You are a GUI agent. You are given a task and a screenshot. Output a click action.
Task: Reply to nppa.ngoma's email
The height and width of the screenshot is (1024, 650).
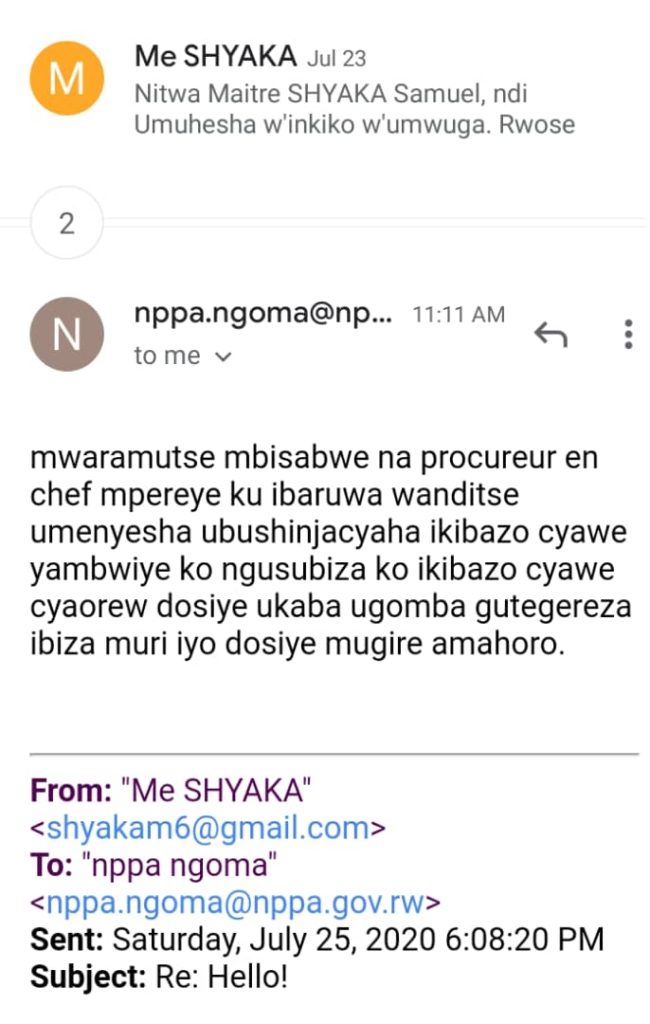[550, 334]
